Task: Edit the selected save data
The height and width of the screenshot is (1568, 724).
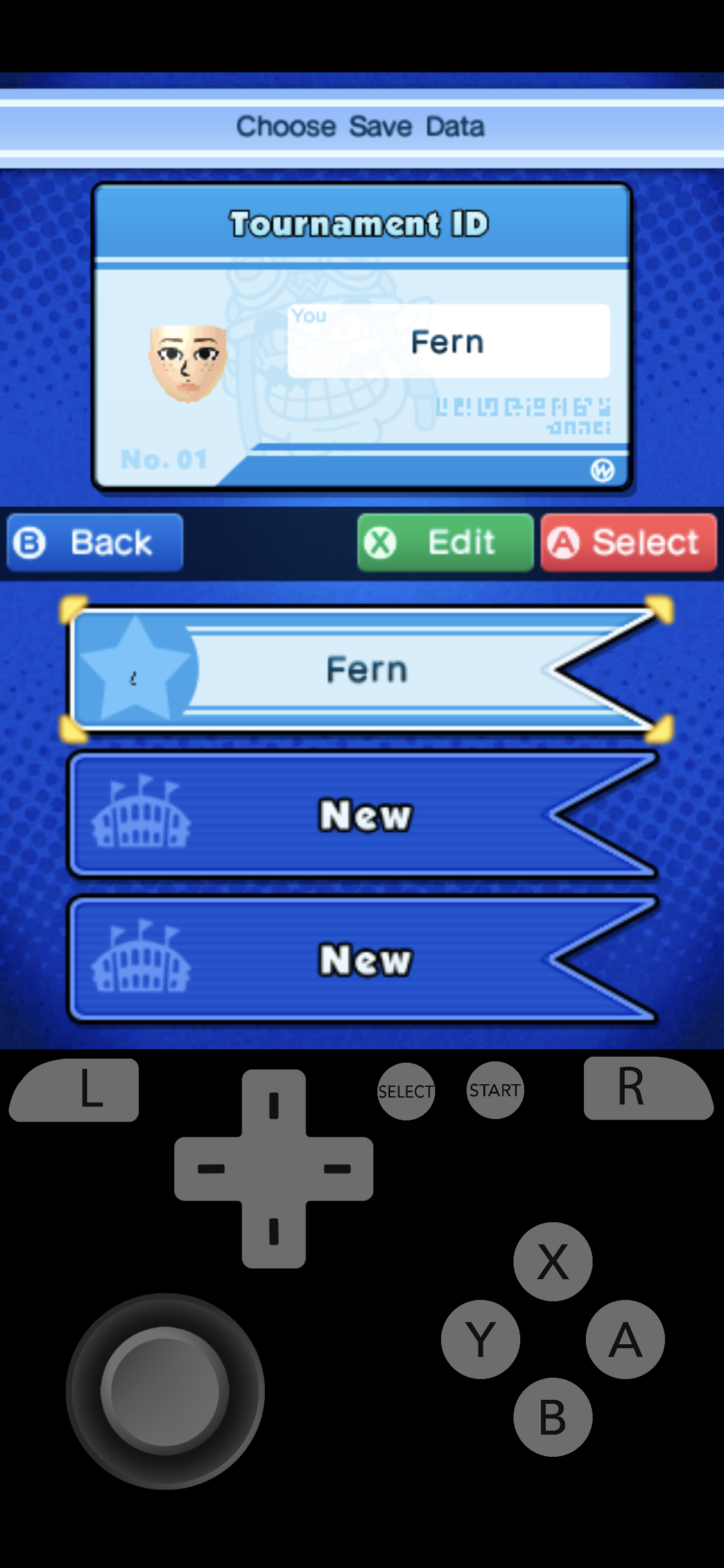Action: point(445,542)
